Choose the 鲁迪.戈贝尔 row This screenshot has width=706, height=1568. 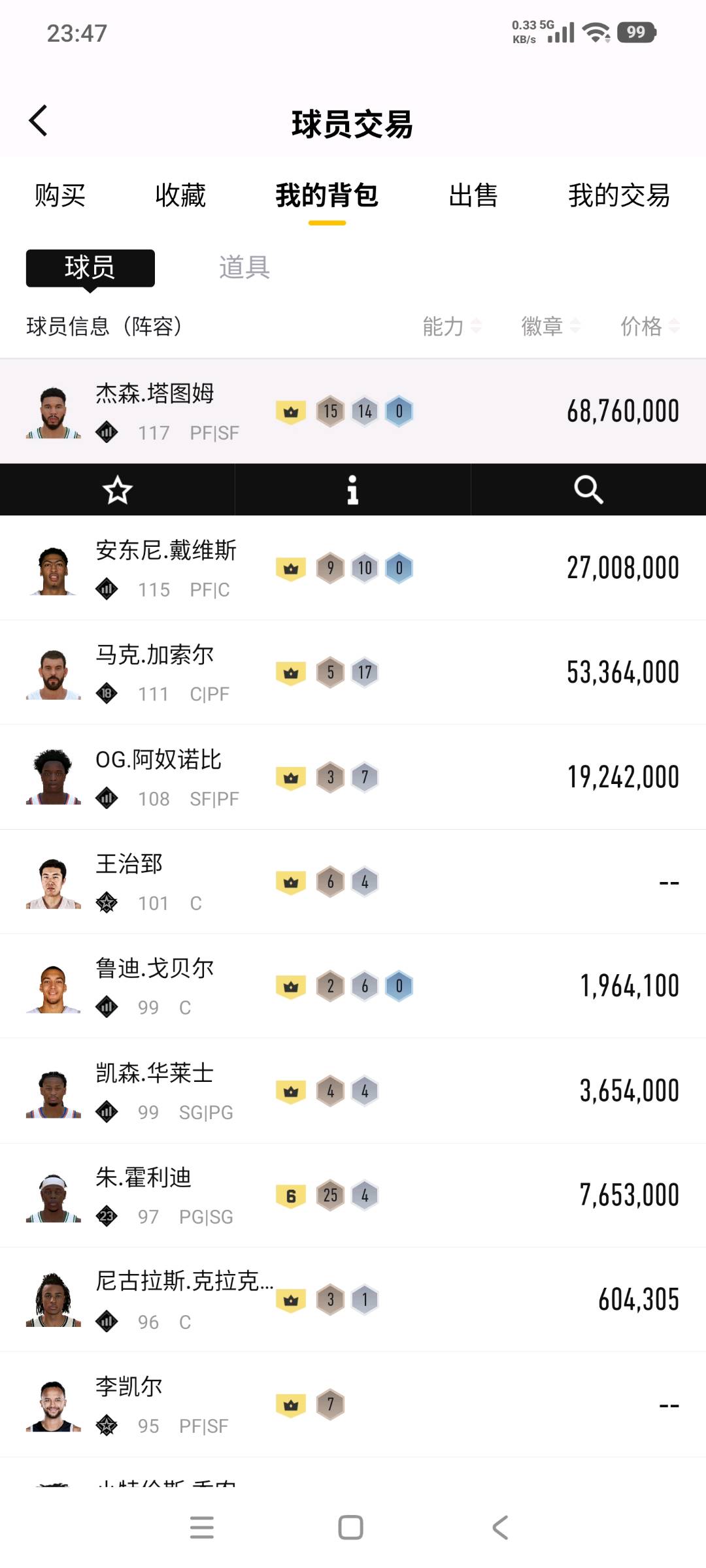click(x=353, y=987)
